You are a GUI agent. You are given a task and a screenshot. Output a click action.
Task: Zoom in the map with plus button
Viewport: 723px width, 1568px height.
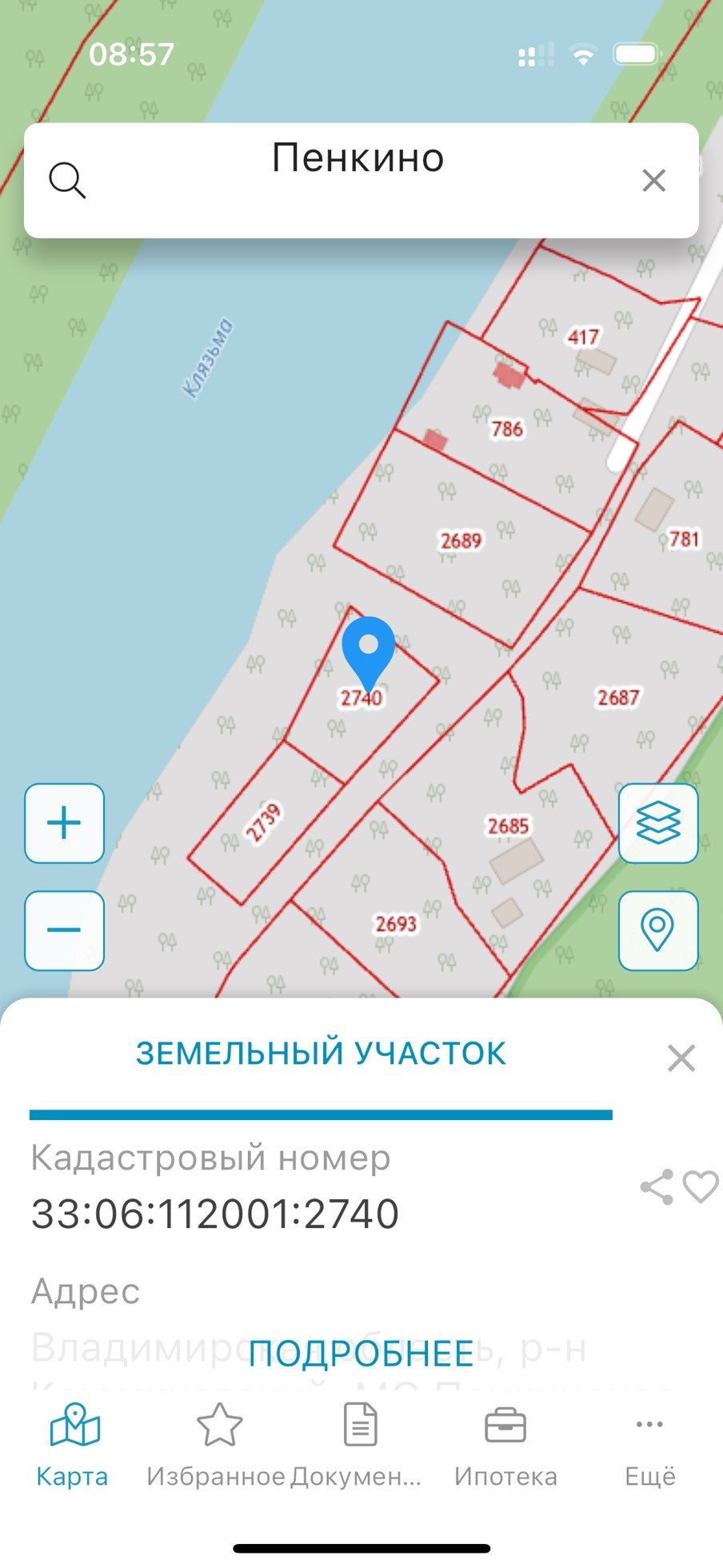coord(65,823)
